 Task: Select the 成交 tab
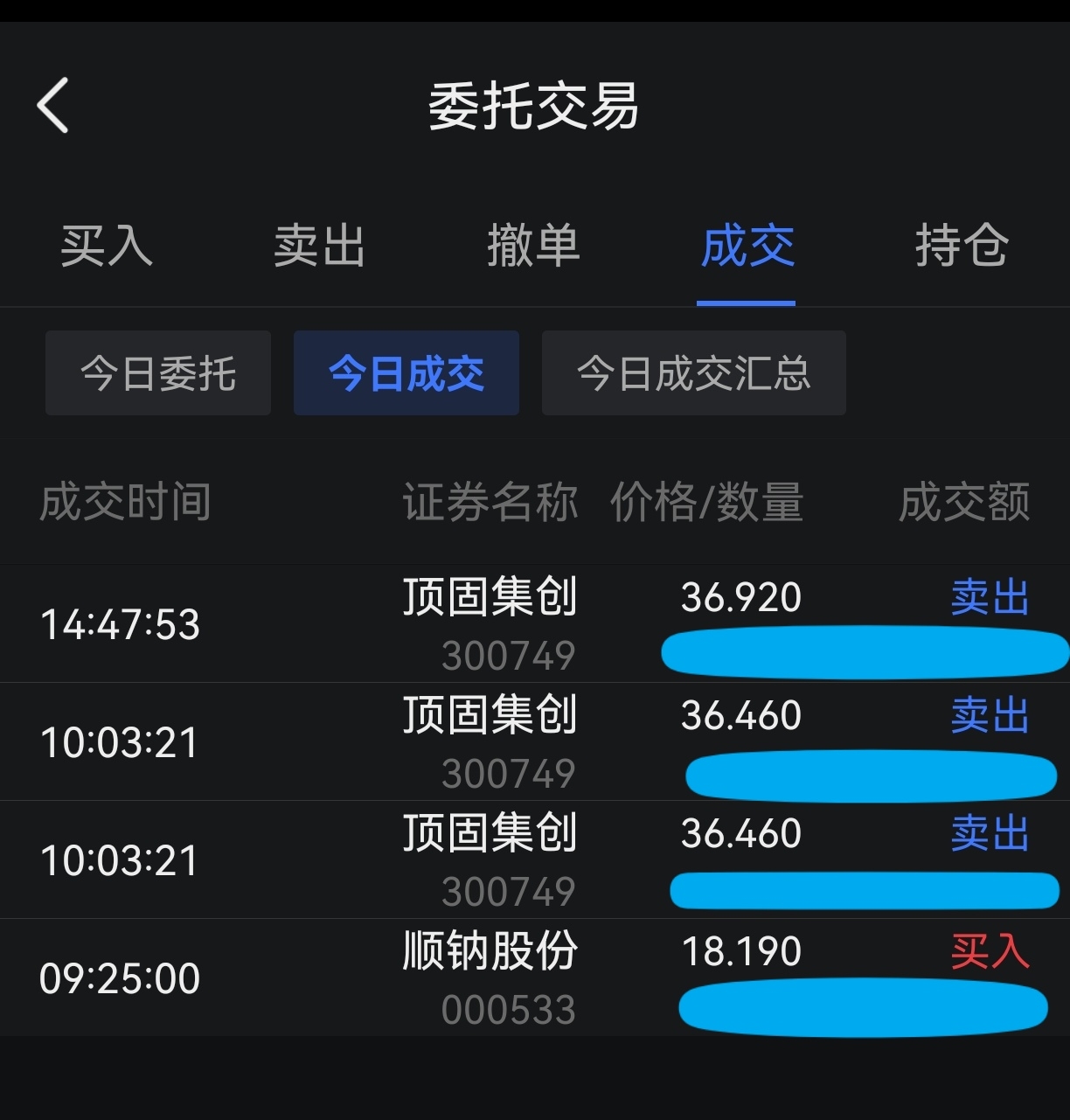click(x=747, y=247)
